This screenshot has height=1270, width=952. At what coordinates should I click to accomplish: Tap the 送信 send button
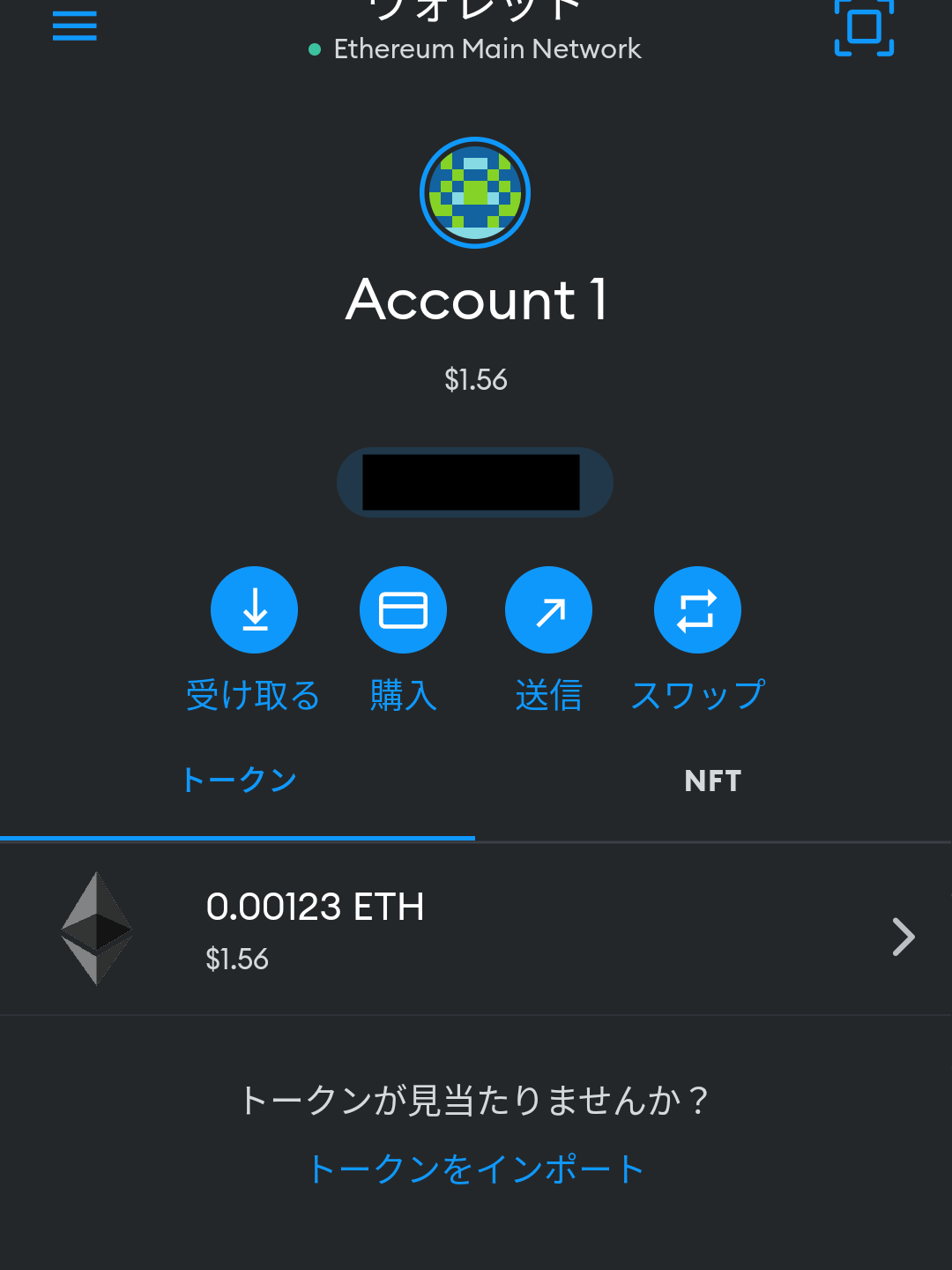pos(548,610)
